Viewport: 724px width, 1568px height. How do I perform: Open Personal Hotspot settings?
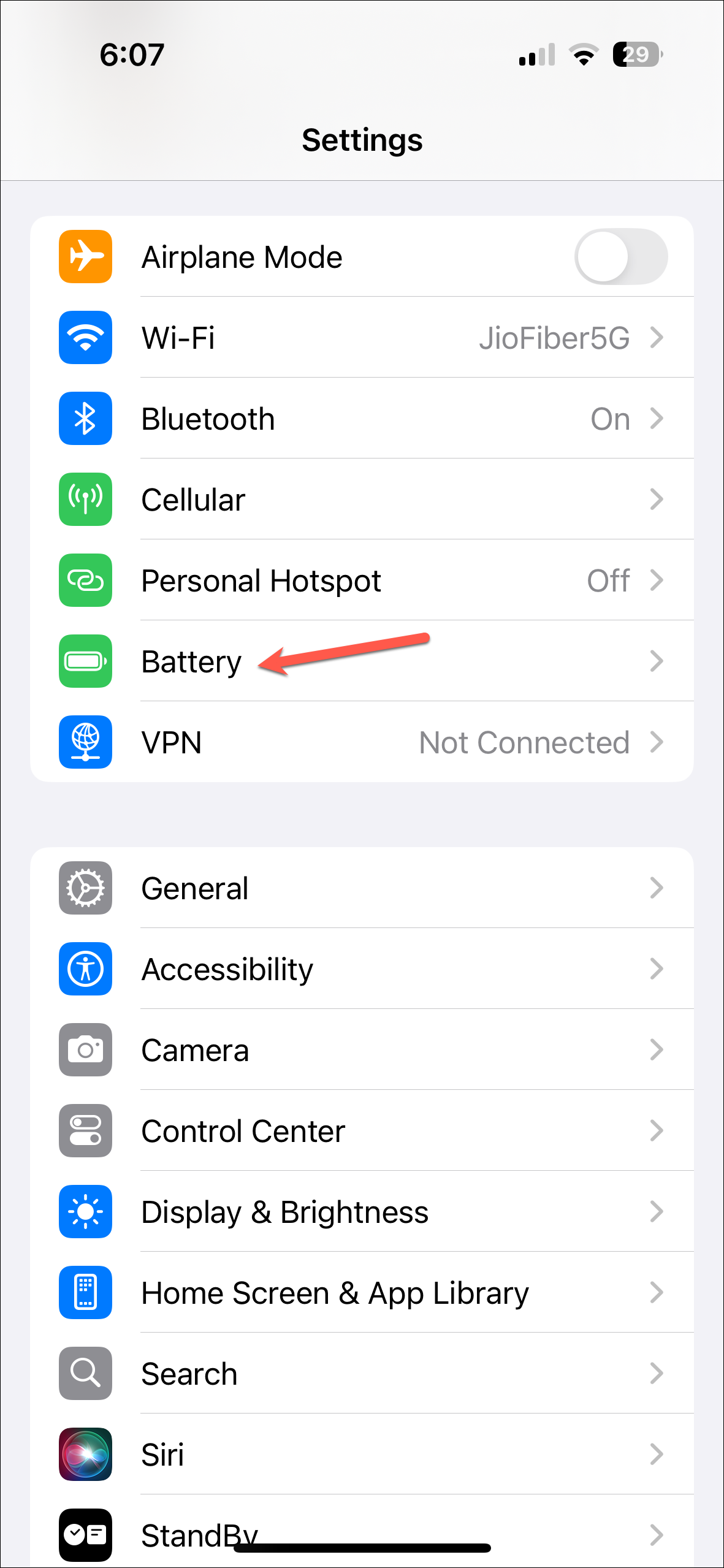tap(362, 580)
